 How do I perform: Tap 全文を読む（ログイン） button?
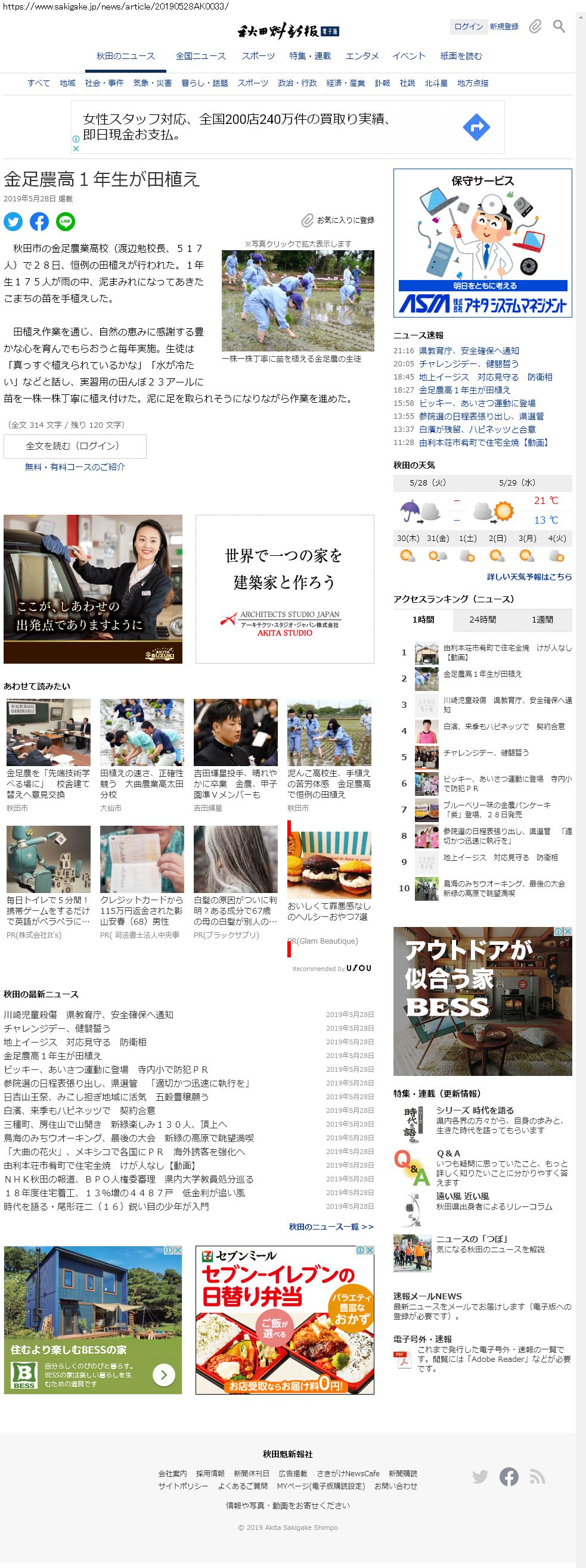(x=75, y=446)
